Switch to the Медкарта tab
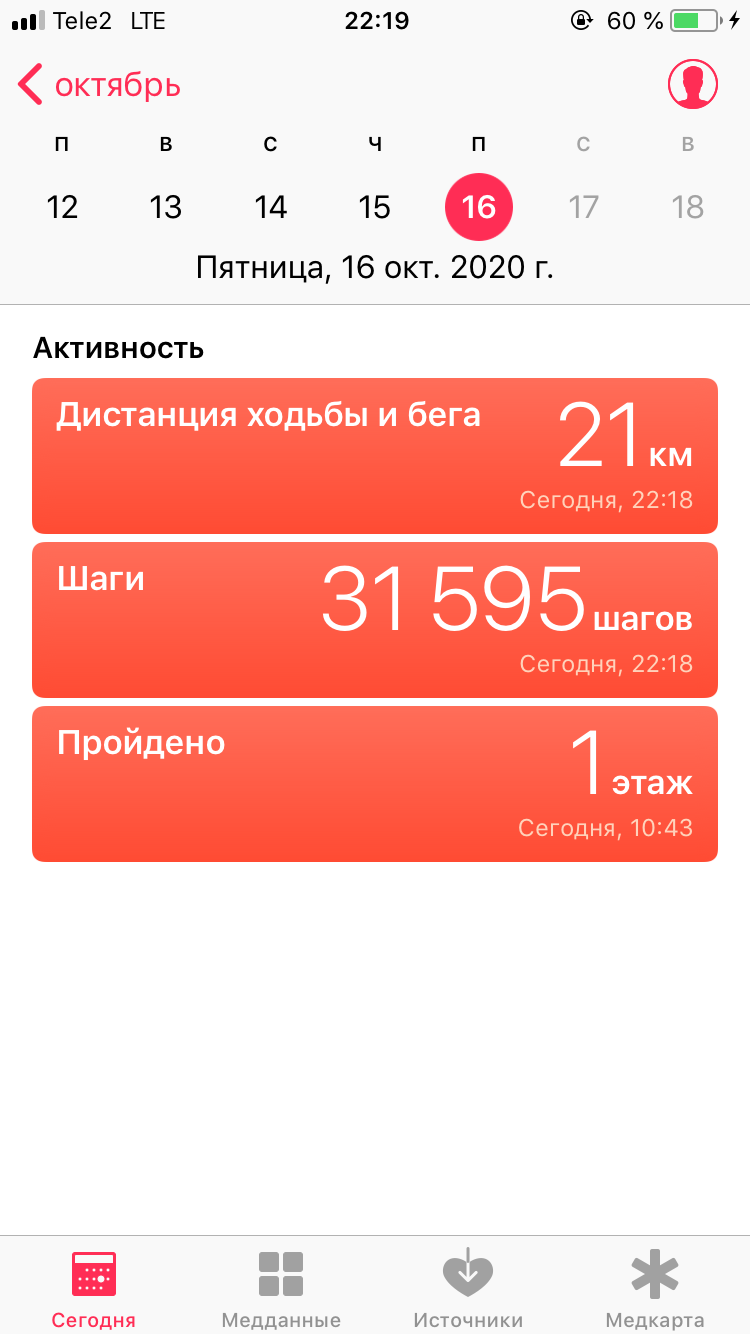750x1334 pixels. tap(655, 1288)
